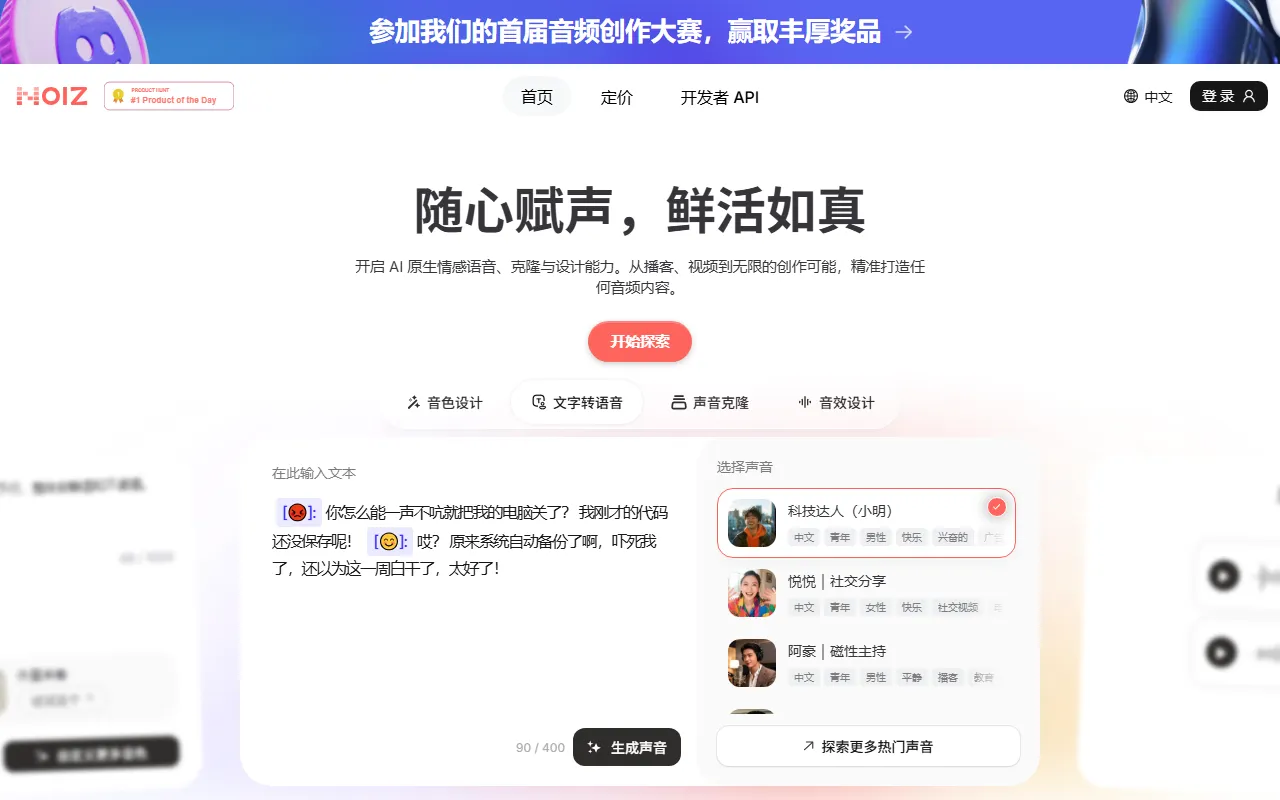Switch to the 声音克隆 tab

709,403
